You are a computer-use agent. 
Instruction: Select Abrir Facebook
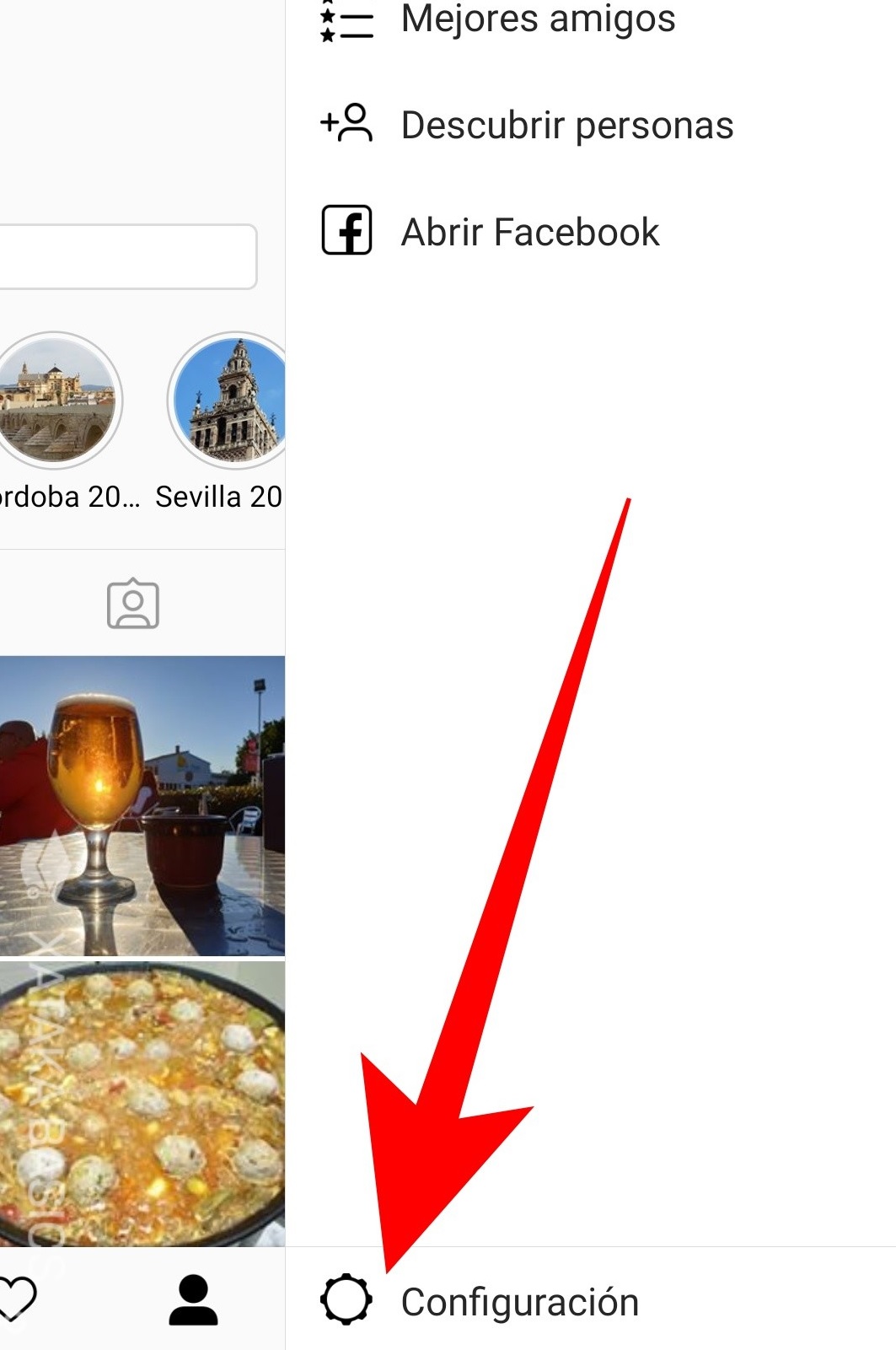tap(529, 232)
